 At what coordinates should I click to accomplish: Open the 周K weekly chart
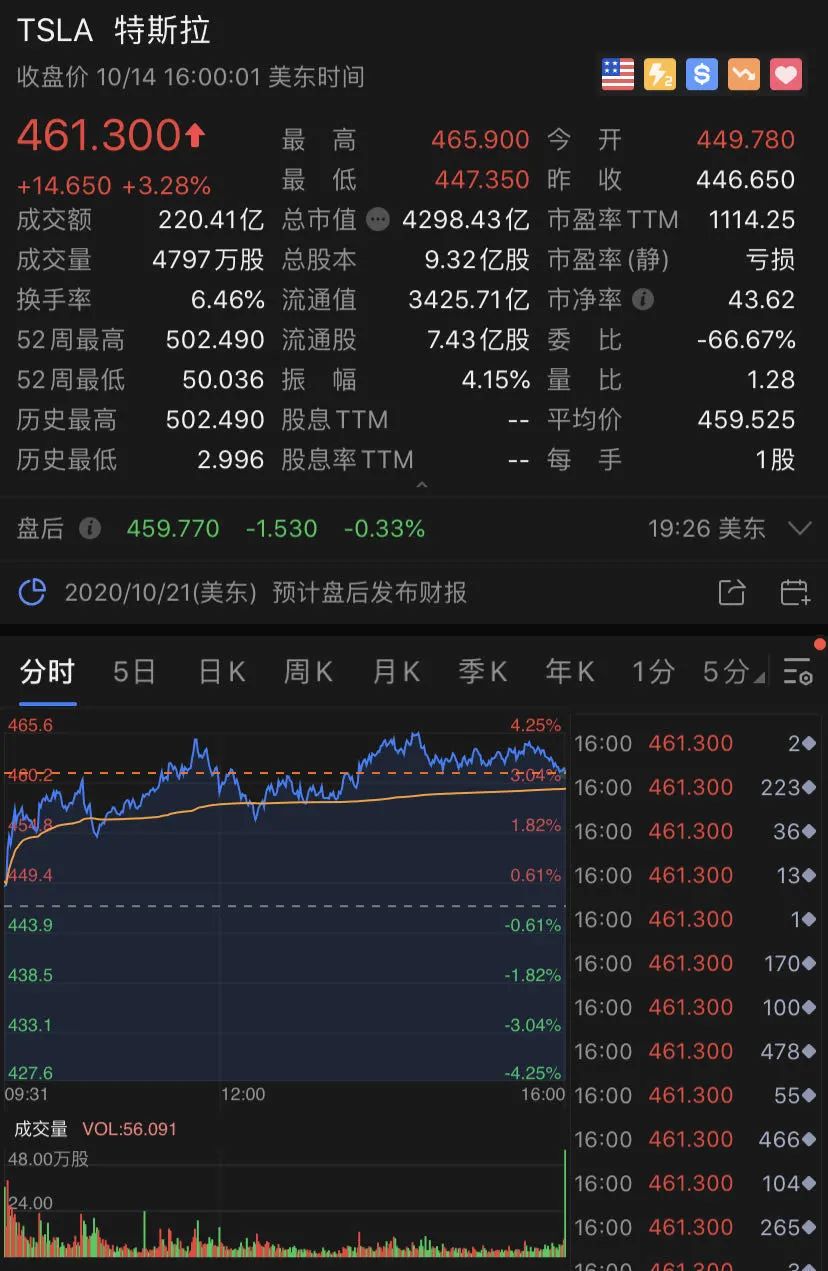click(308, 672)
